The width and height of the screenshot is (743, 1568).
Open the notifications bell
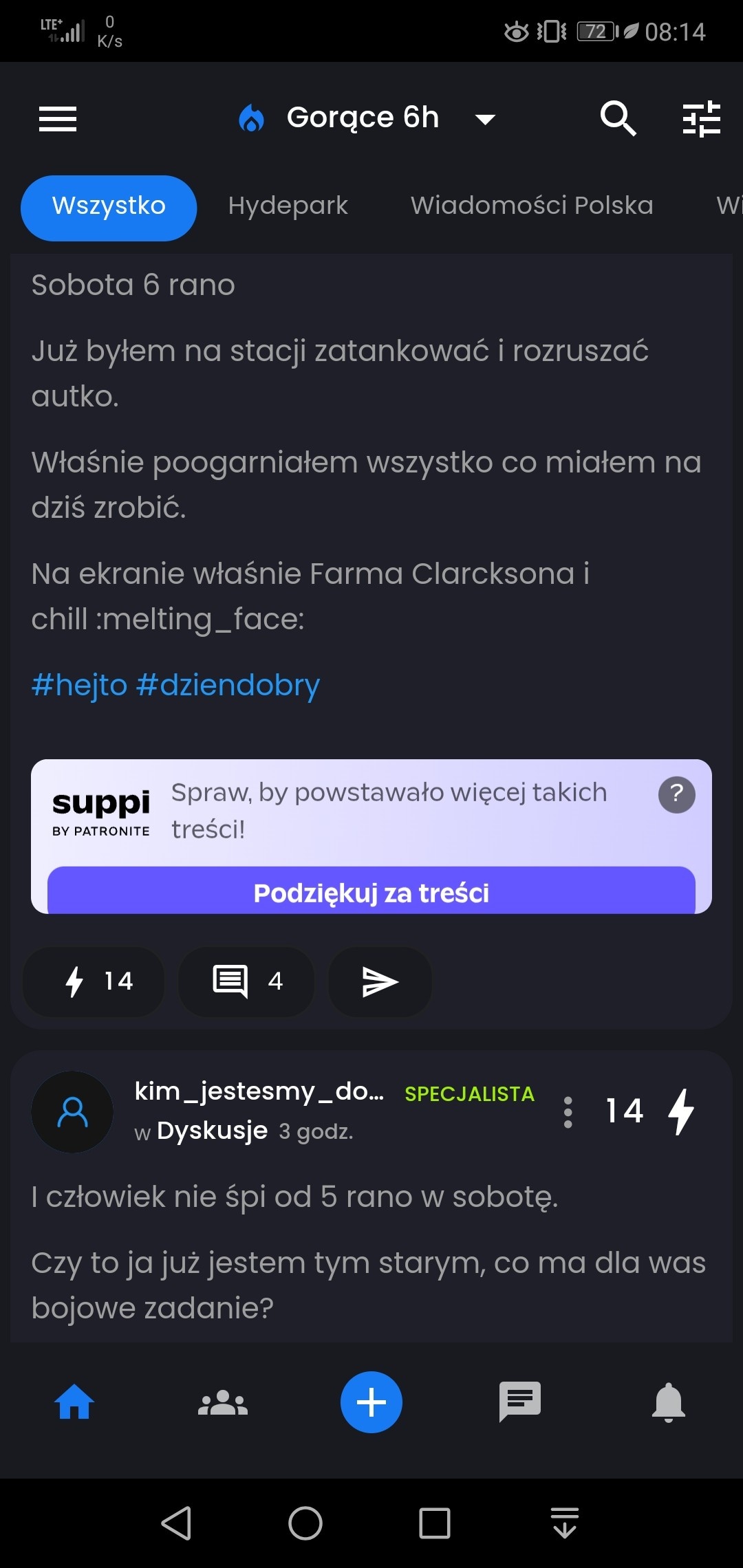668,1402
